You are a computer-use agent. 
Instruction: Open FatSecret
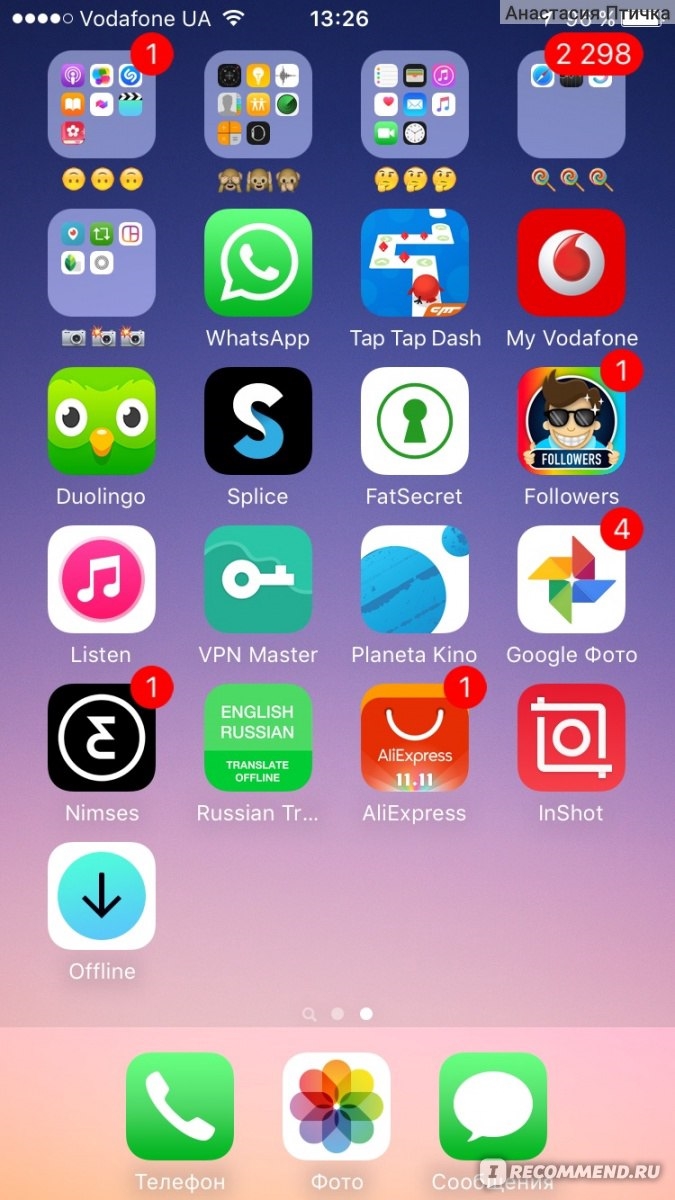(x=415, y=421)
